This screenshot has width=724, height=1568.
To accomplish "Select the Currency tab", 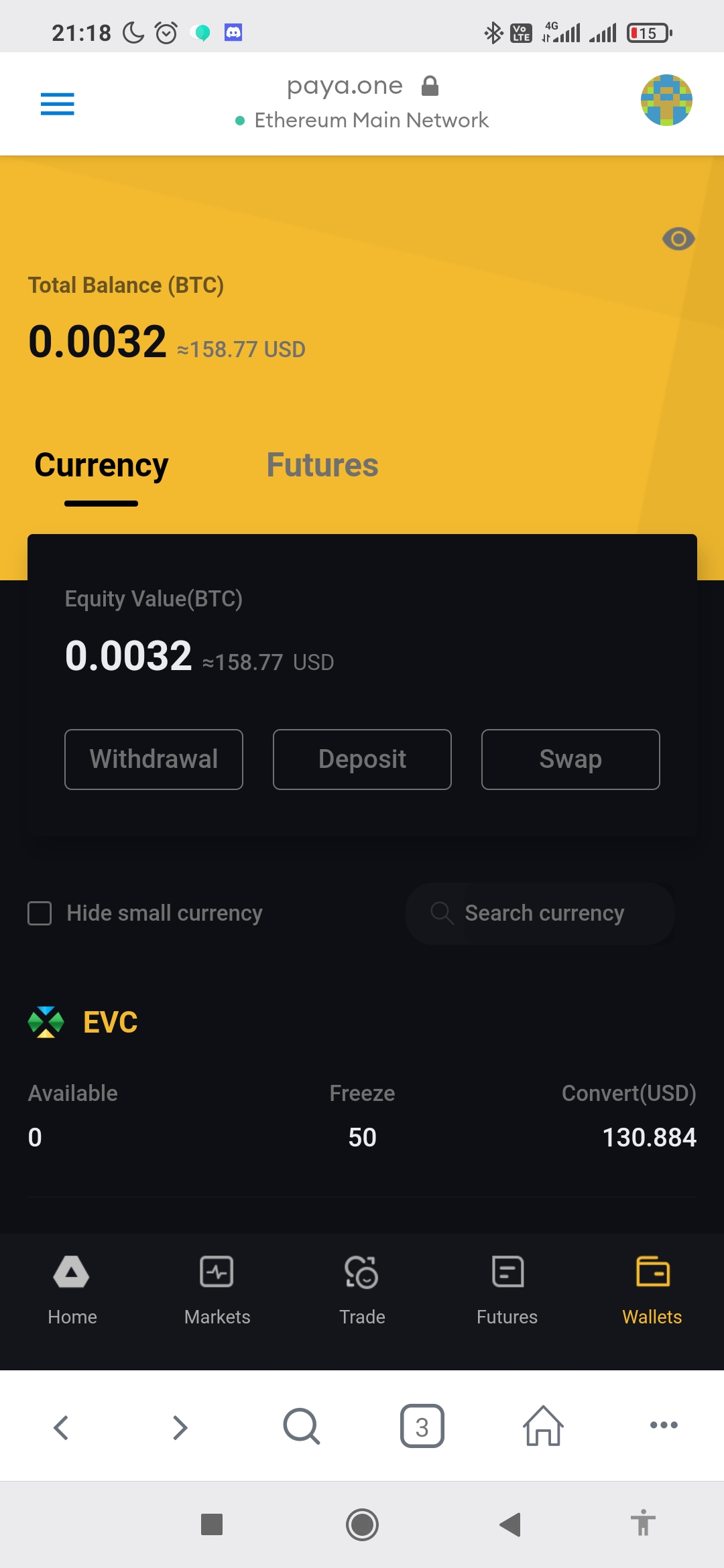I will (x=101, y=466).
